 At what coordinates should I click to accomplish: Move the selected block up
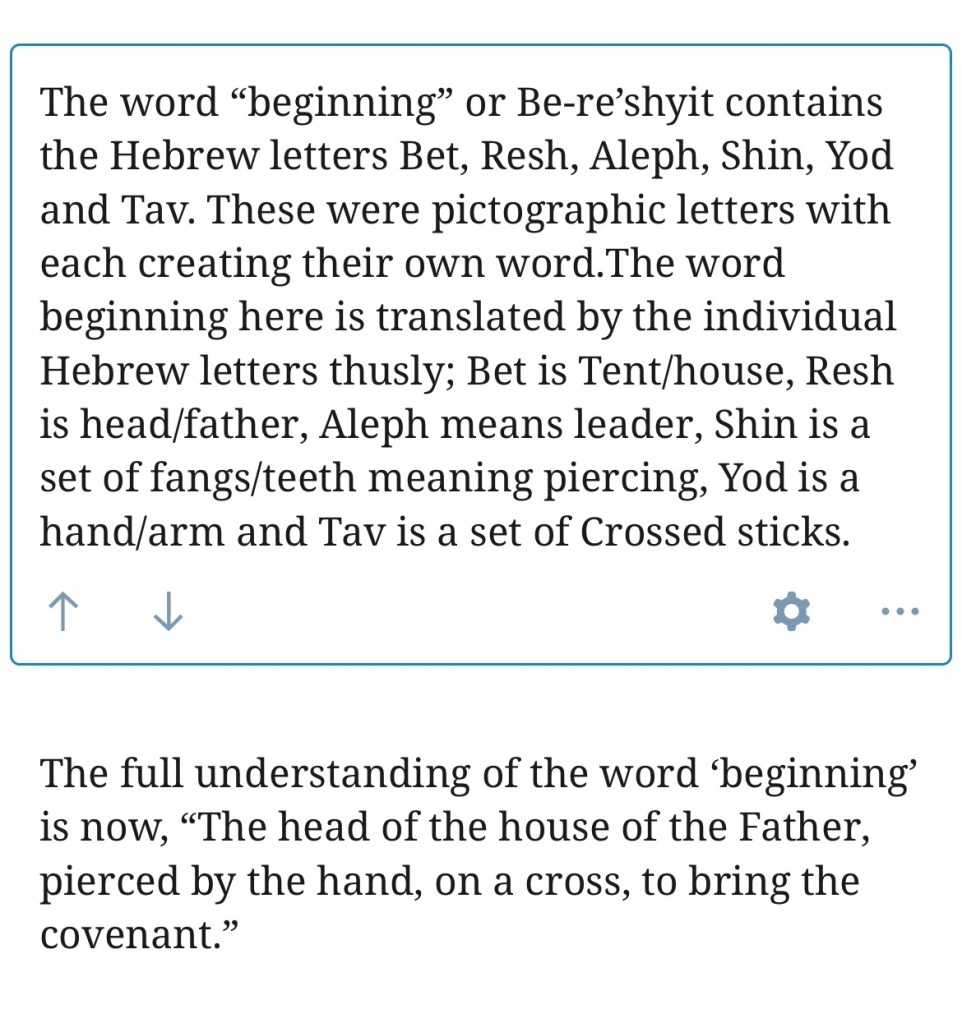[63, 610]
